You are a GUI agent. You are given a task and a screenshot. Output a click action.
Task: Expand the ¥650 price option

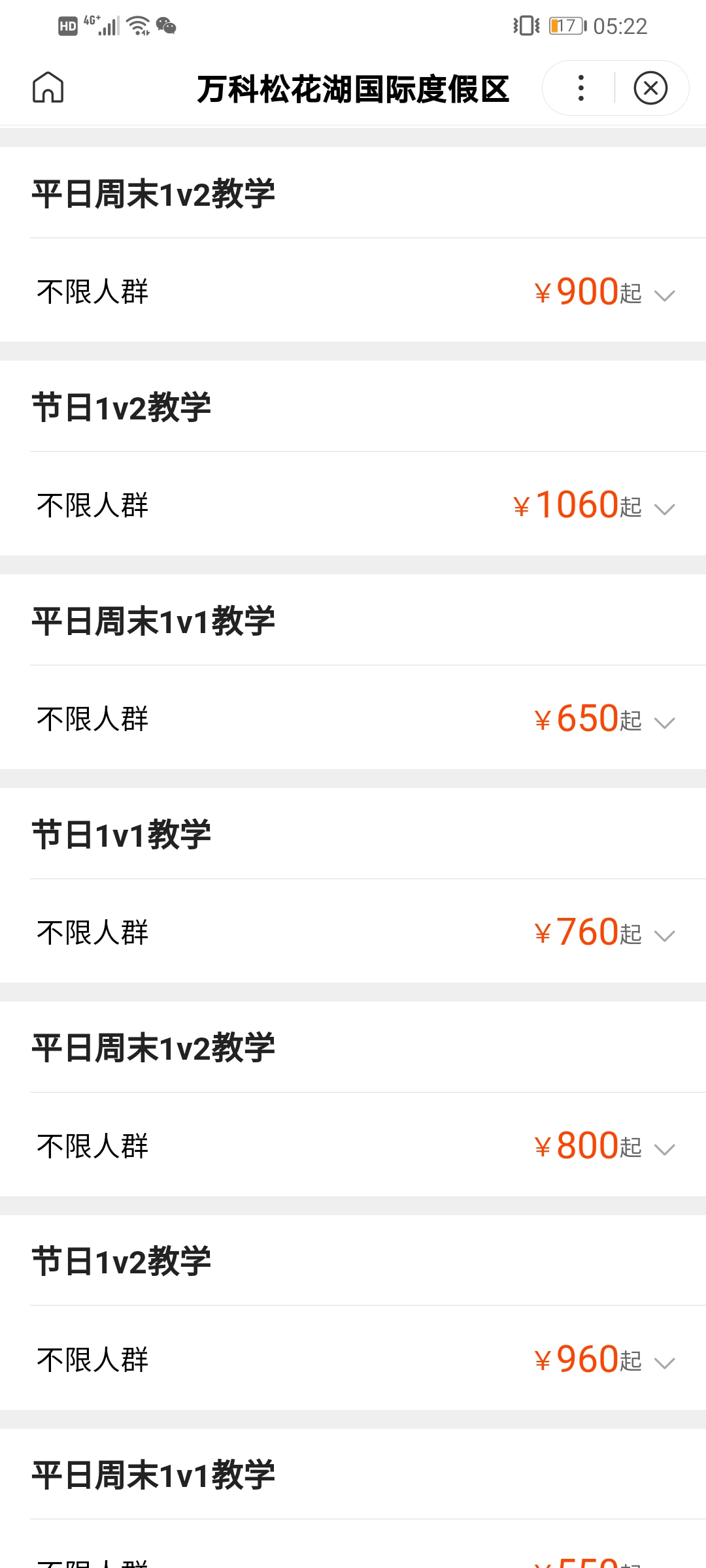click(x=664, y=723)
